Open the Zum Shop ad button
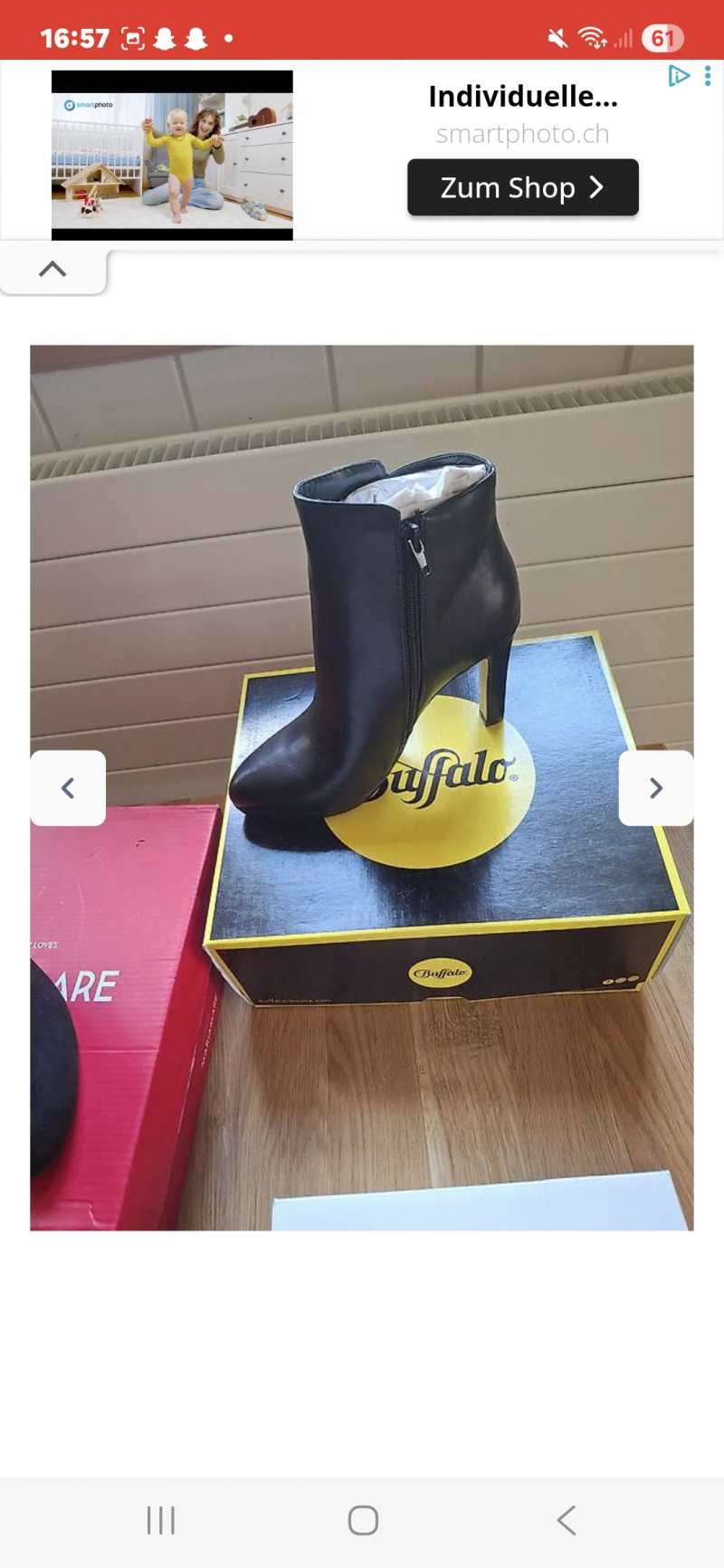Image resolution: width=724 pixels, height=1568 pixels. (x=522, y=187)
